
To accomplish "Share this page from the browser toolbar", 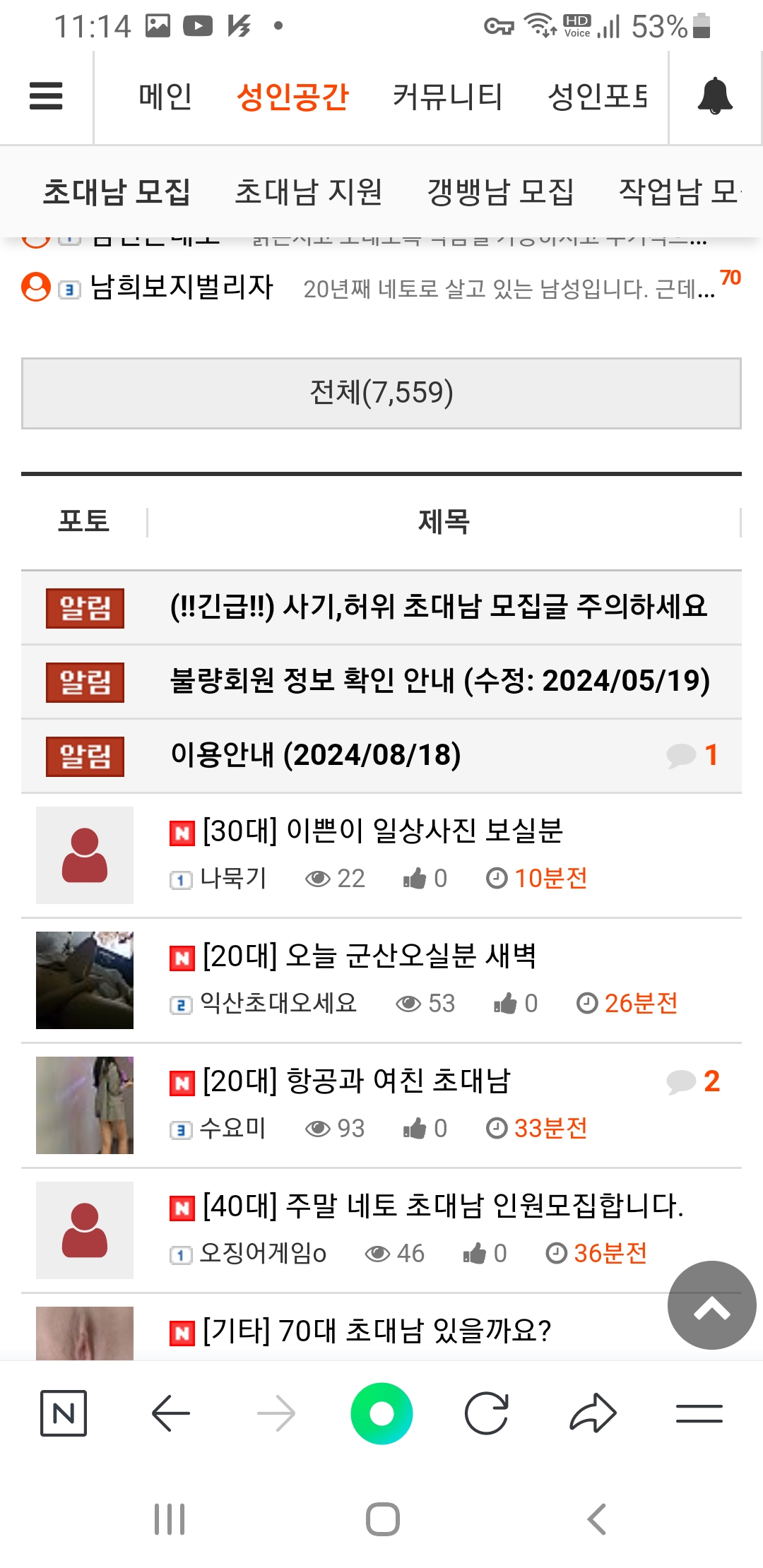I will click(593, 1413).
